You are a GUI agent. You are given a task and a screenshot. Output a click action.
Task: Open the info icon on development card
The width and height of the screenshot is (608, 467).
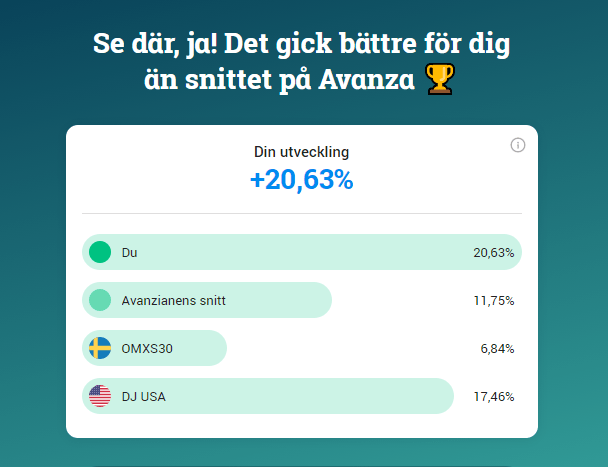pos(518,145)
